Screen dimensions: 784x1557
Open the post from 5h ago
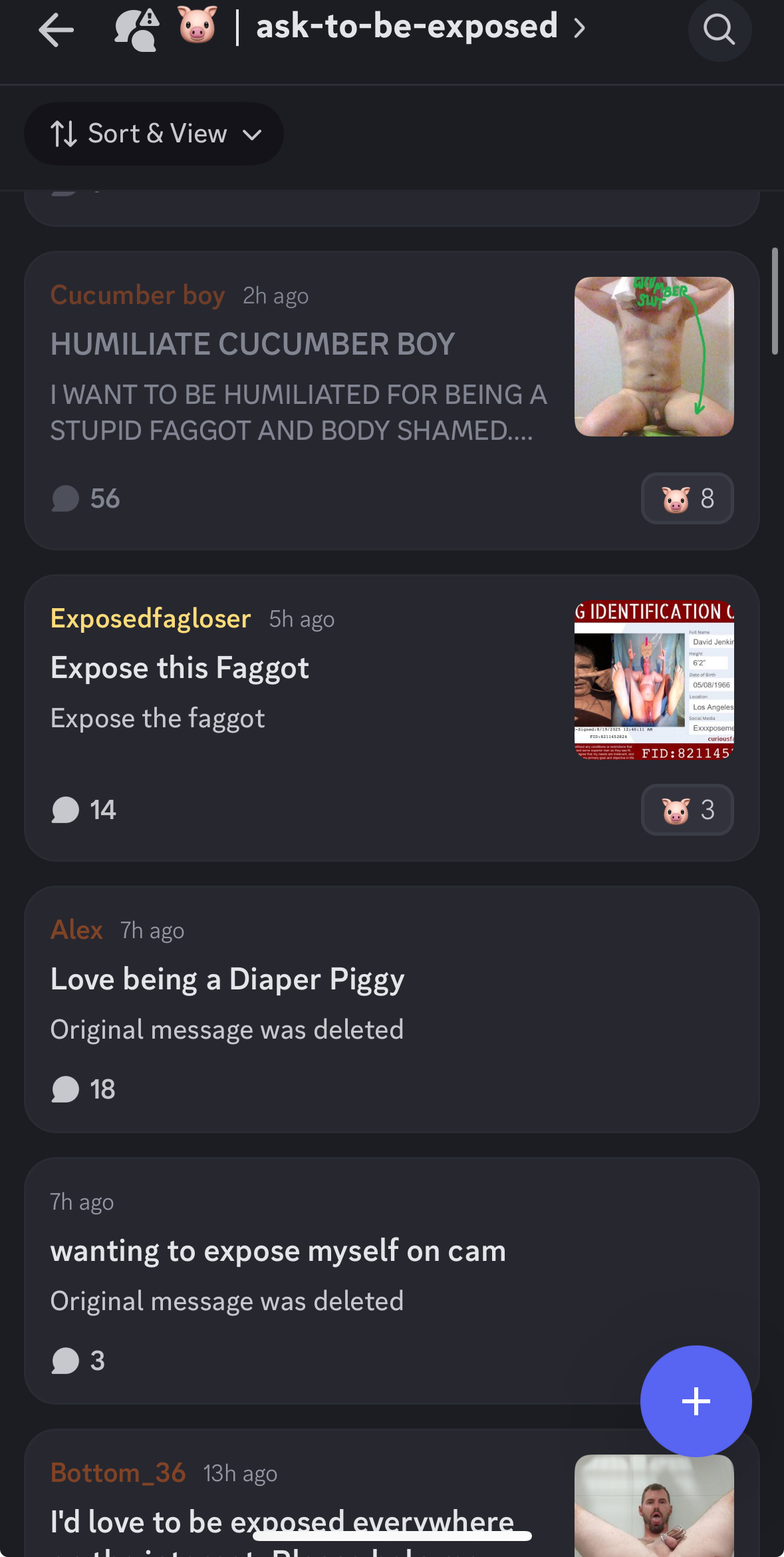coord(392,718)
